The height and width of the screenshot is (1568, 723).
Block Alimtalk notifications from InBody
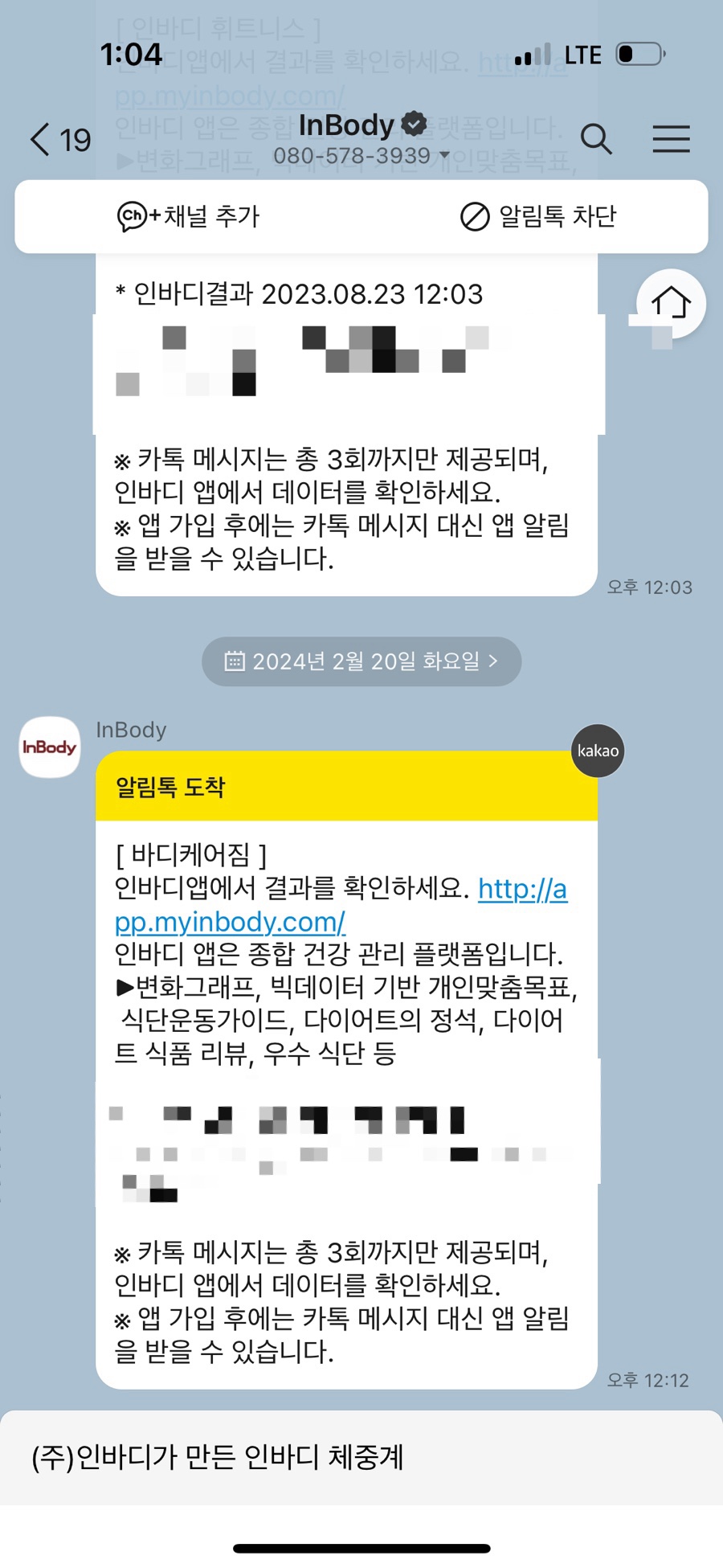[538, 216]
